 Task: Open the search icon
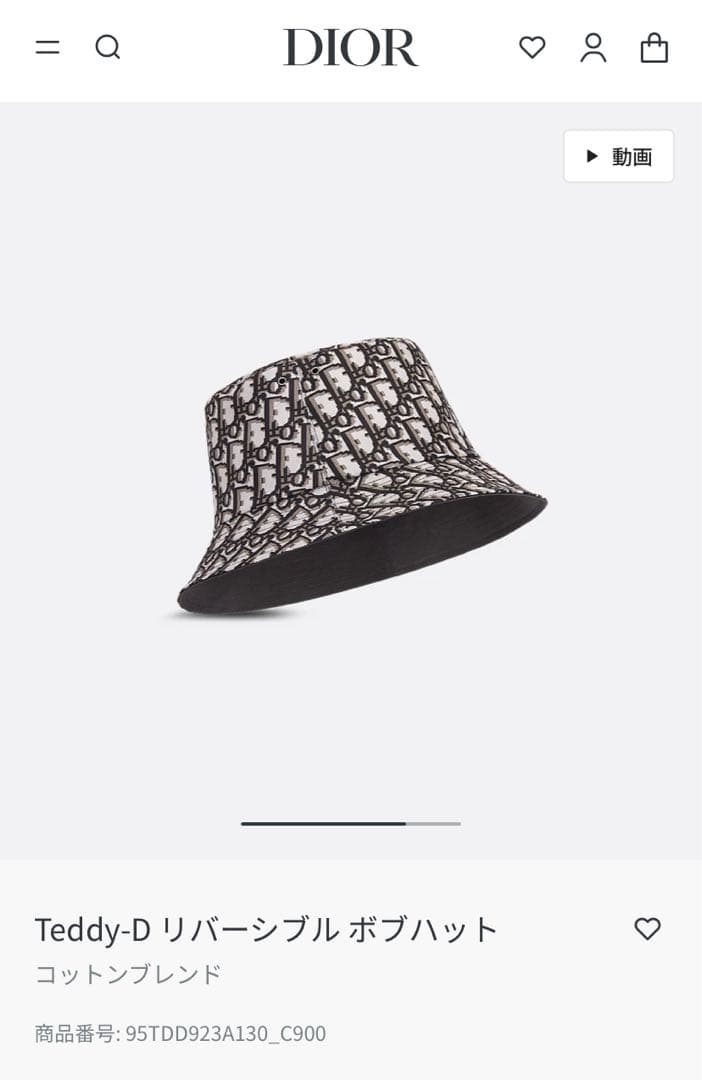107,47
